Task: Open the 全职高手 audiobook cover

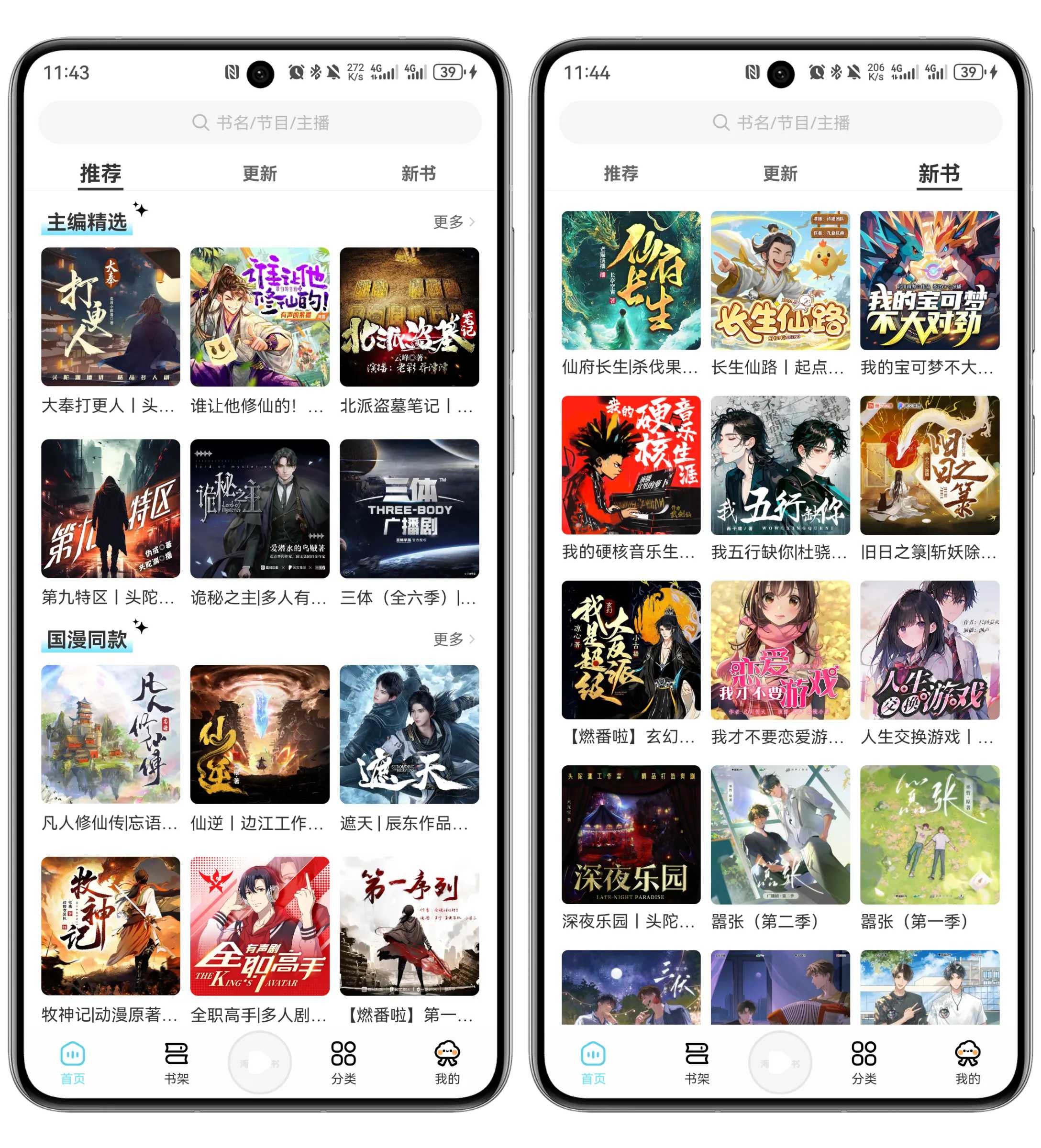Action: pyautogui.click(x=260, y=927)
